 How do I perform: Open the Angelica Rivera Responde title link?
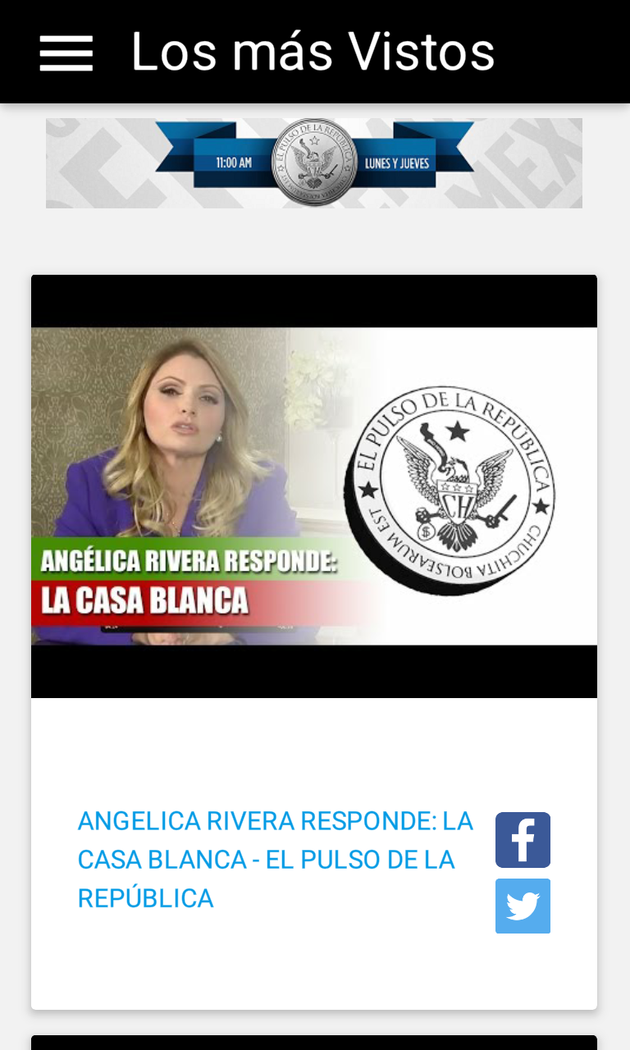(275, 859)
